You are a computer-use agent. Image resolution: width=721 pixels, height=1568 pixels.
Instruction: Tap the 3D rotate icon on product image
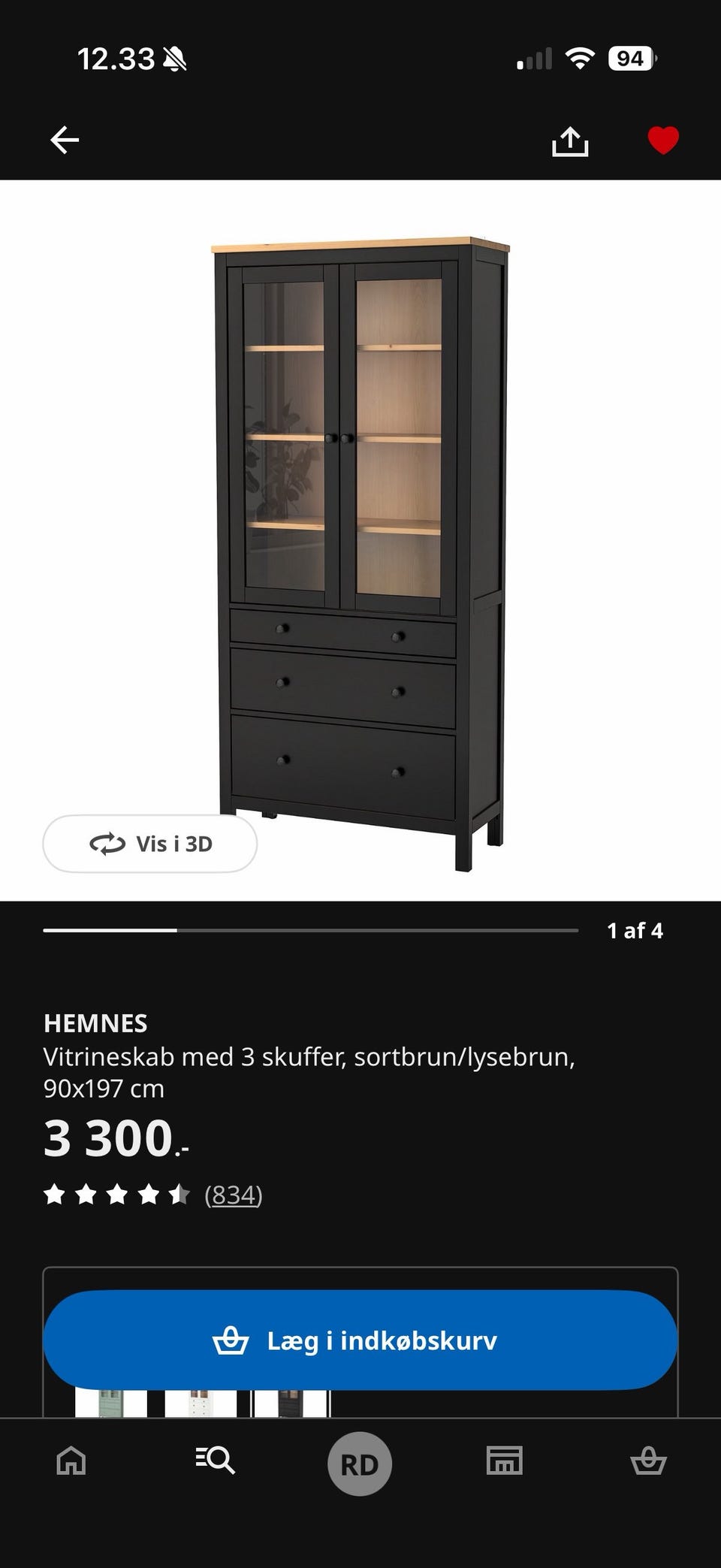coord(110,843)
